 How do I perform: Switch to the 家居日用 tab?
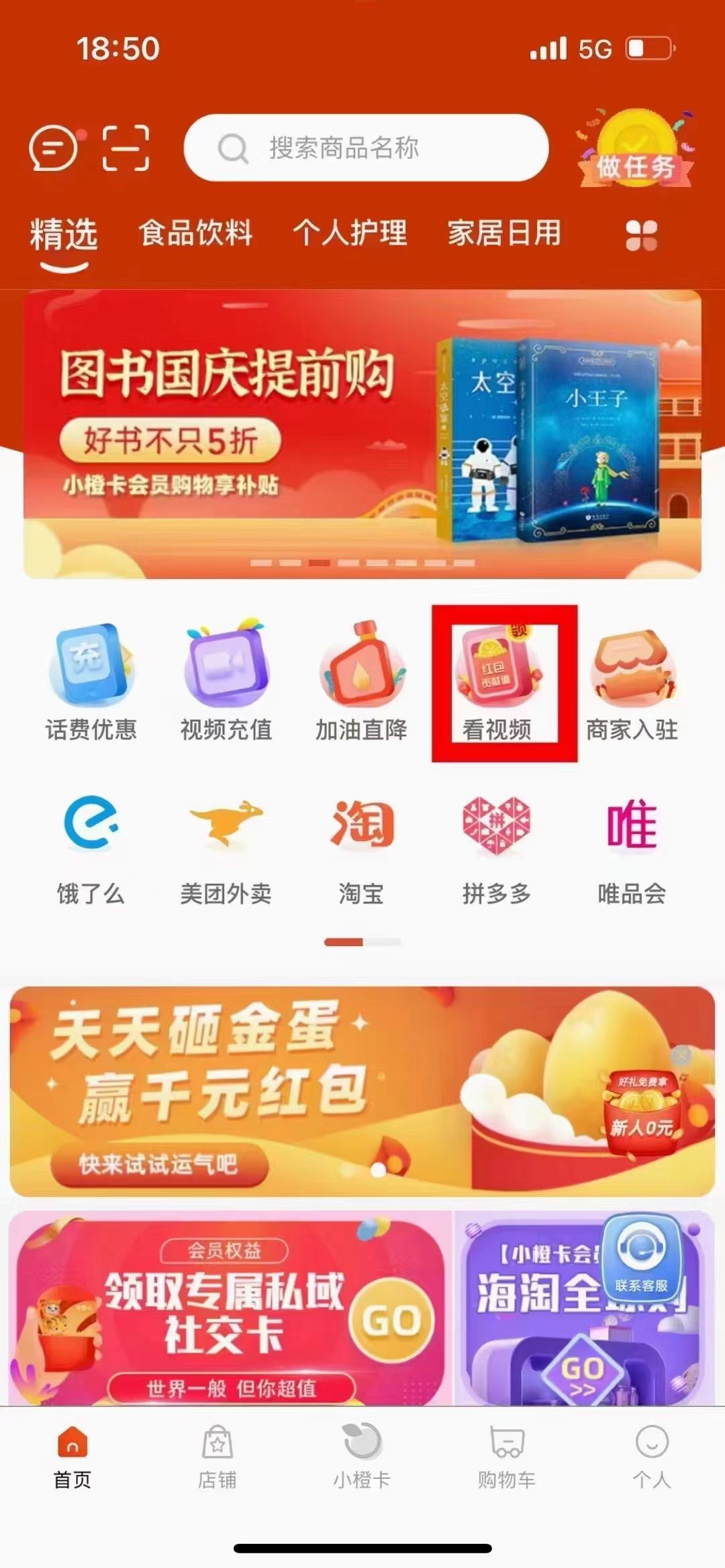pyautogui.click(x=504, y=233)
